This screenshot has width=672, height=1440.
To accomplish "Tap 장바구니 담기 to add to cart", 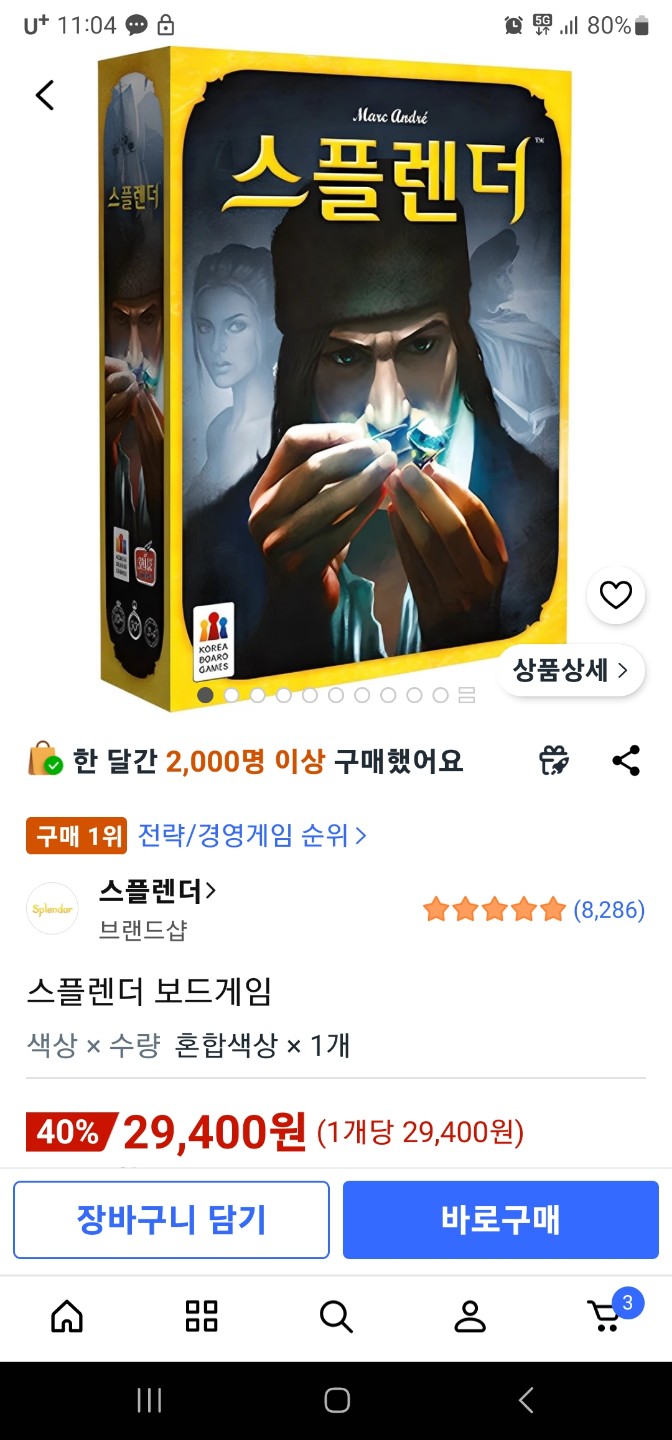I will tap(171, 1220).
